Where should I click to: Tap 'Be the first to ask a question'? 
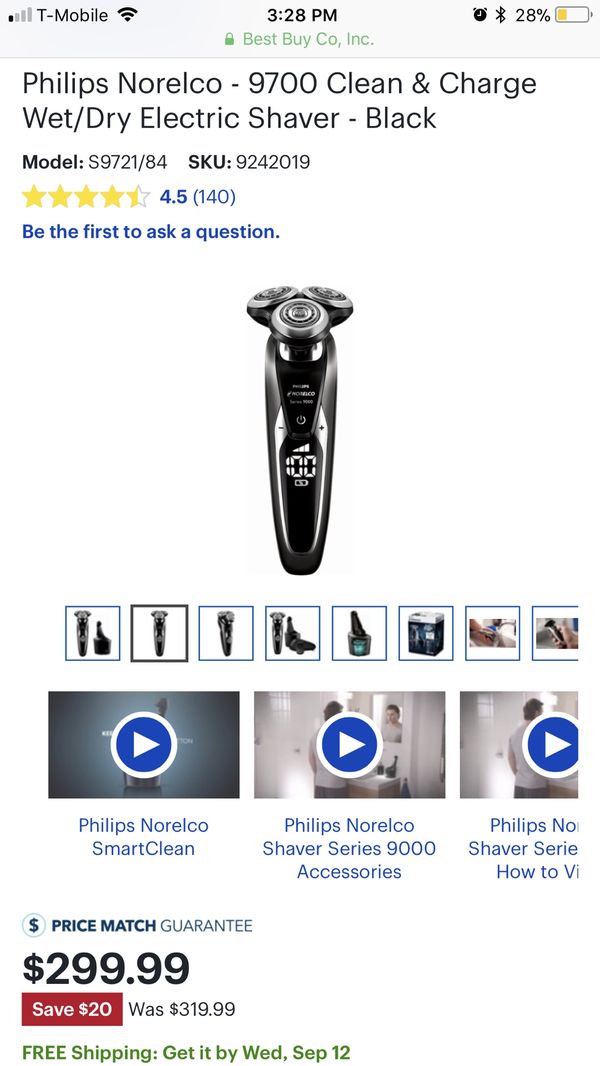tap(151, 232)
